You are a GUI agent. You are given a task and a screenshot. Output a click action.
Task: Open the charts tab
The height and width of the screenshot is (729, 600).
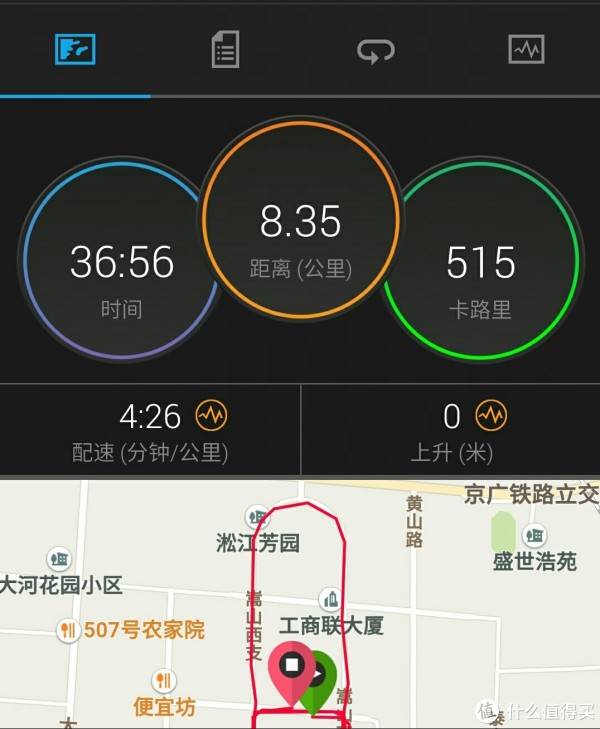[x=525, y=49]
